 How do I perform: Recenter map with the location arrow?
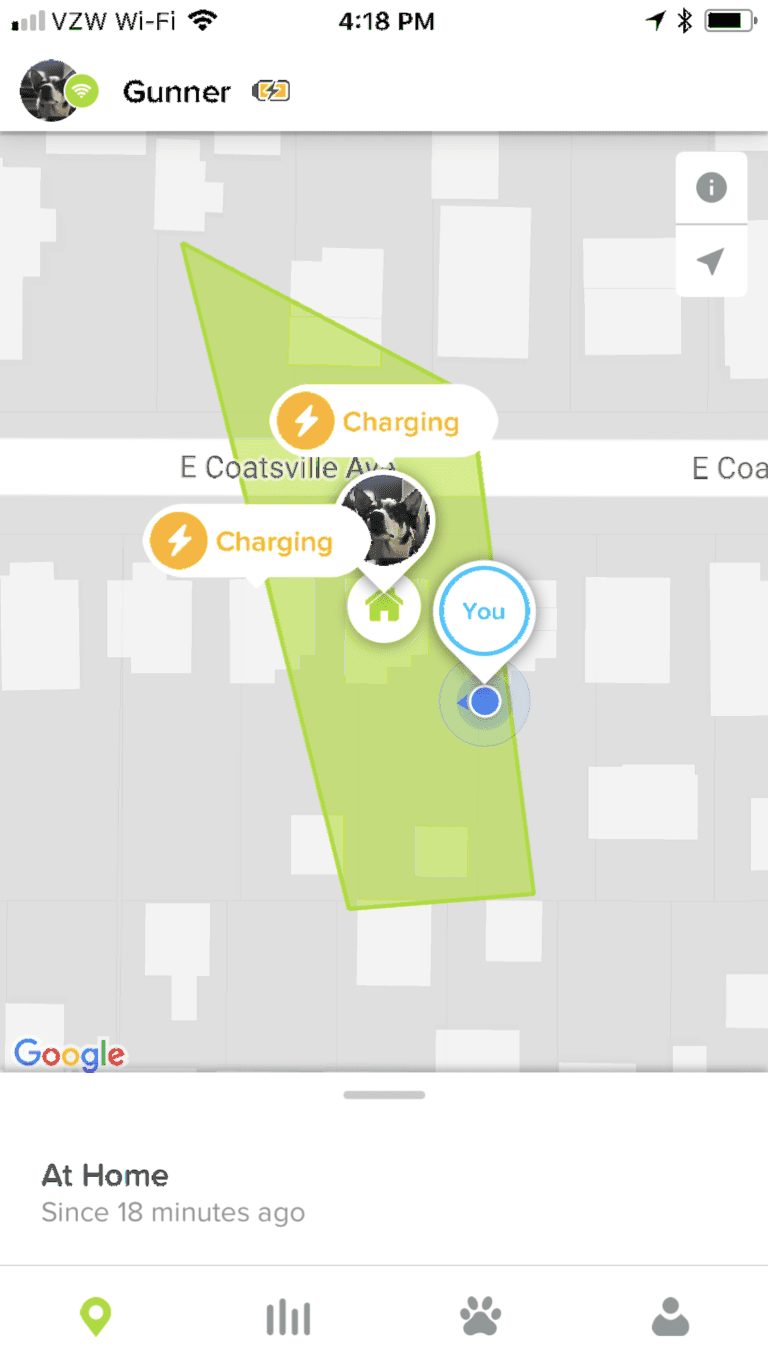coord(711,262)
